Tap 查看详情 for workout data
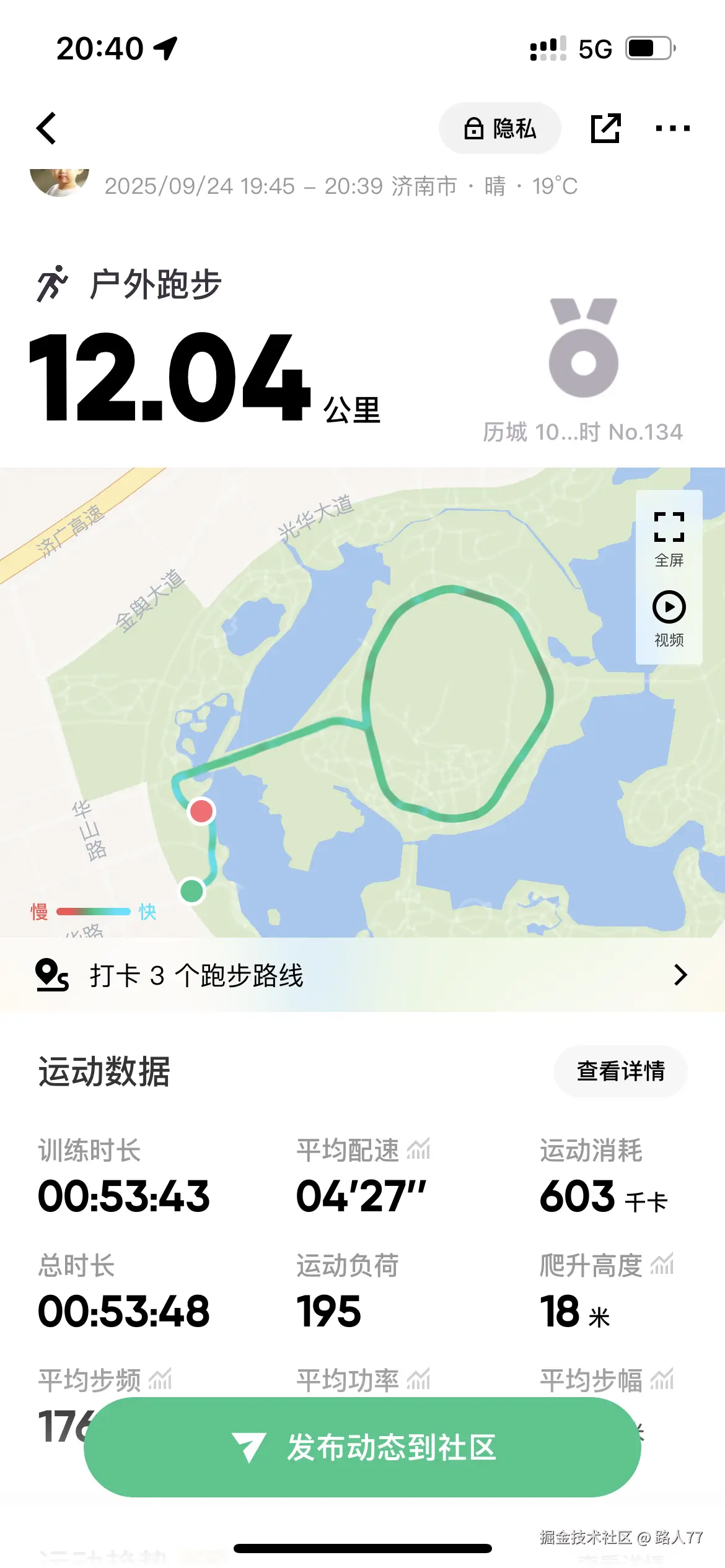725x1568 pixels. [620, 1071]
